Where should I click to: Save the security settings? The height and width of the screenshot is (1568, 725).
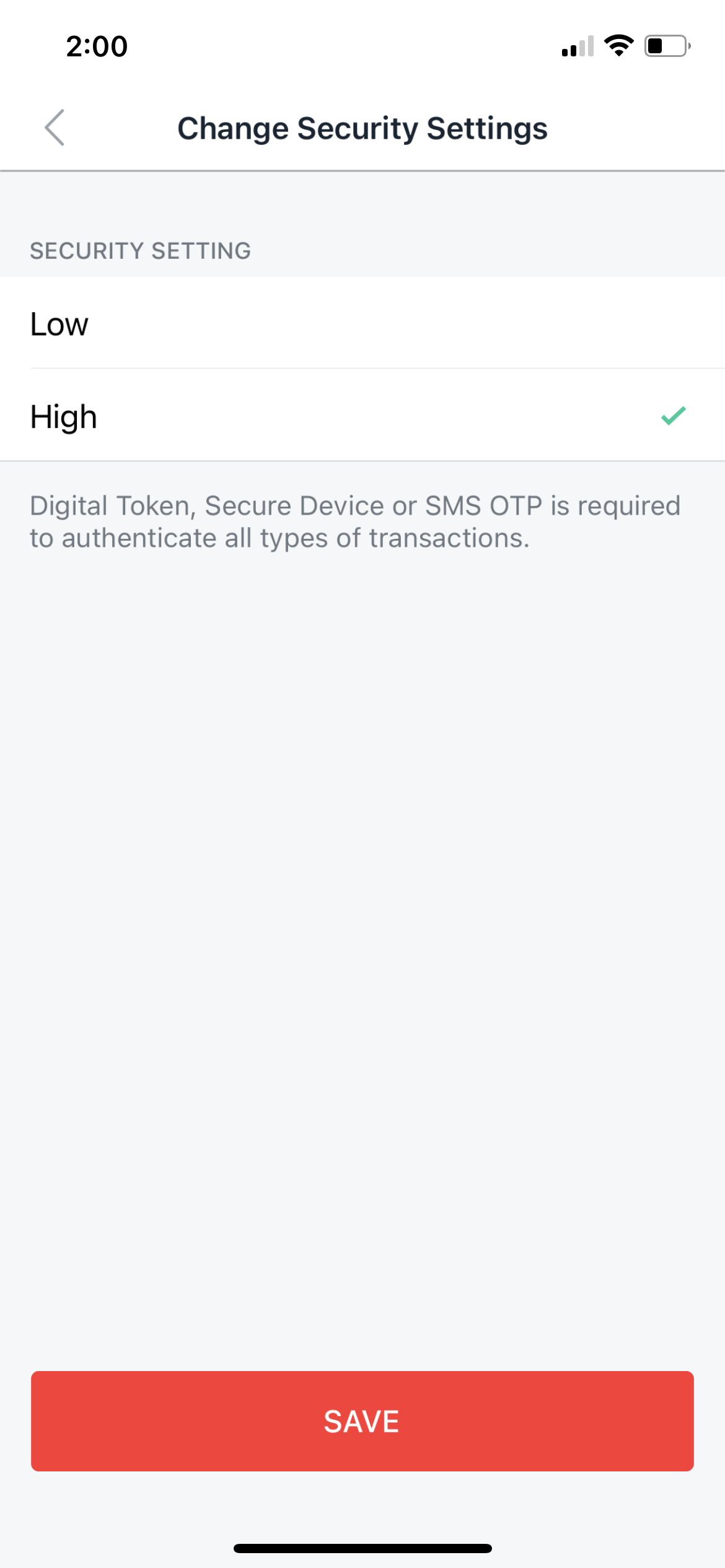(x=362, y=1421)
